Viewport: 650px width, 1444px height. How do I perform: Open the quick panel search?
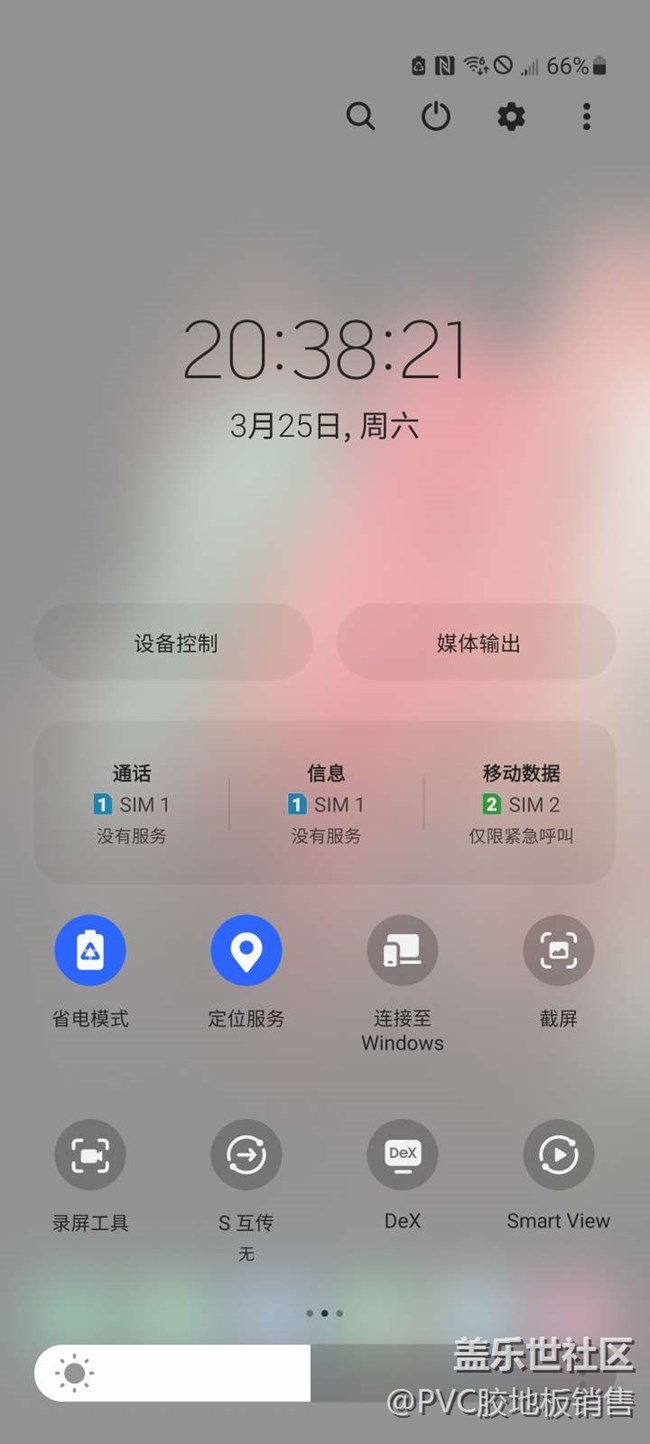point(360,117)
